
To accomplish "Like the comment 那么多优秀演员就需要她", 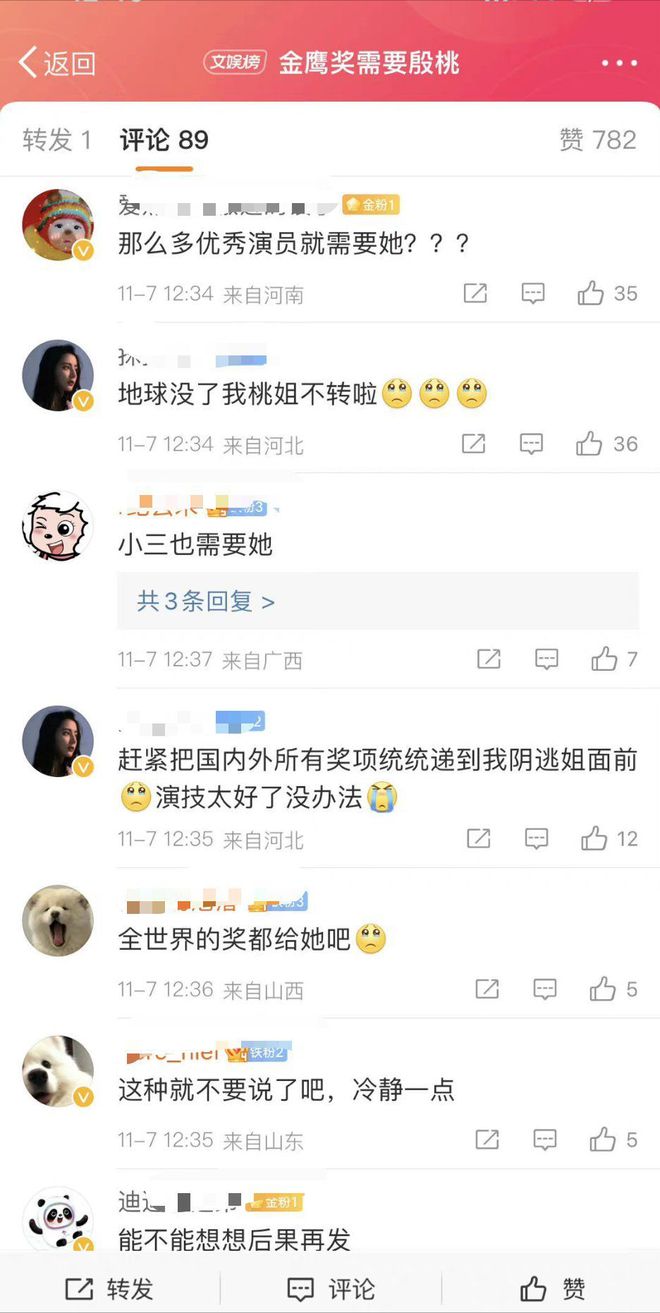I will [x=591, y=293].
